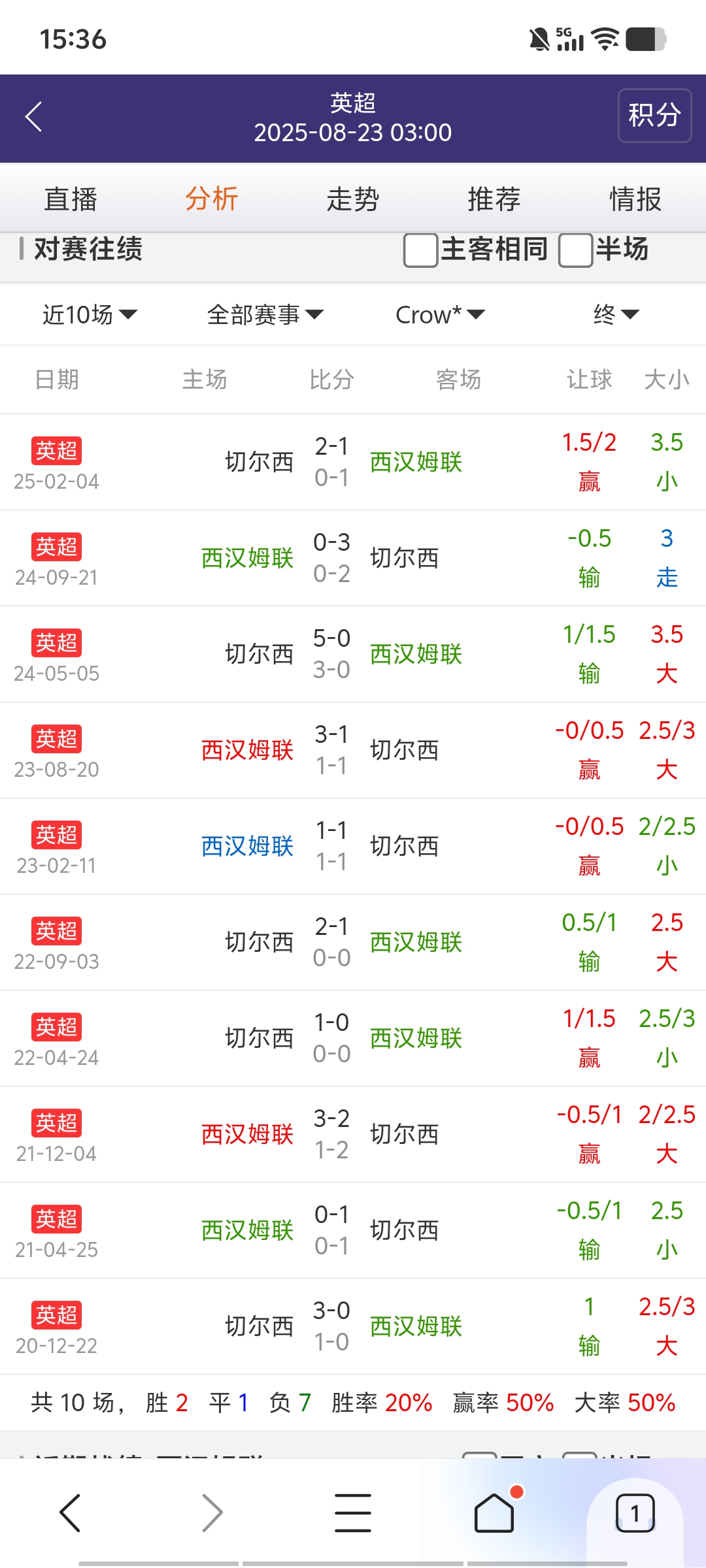Open the 积分 standings button
The image size is (706, 1568).
pos(654,116)
